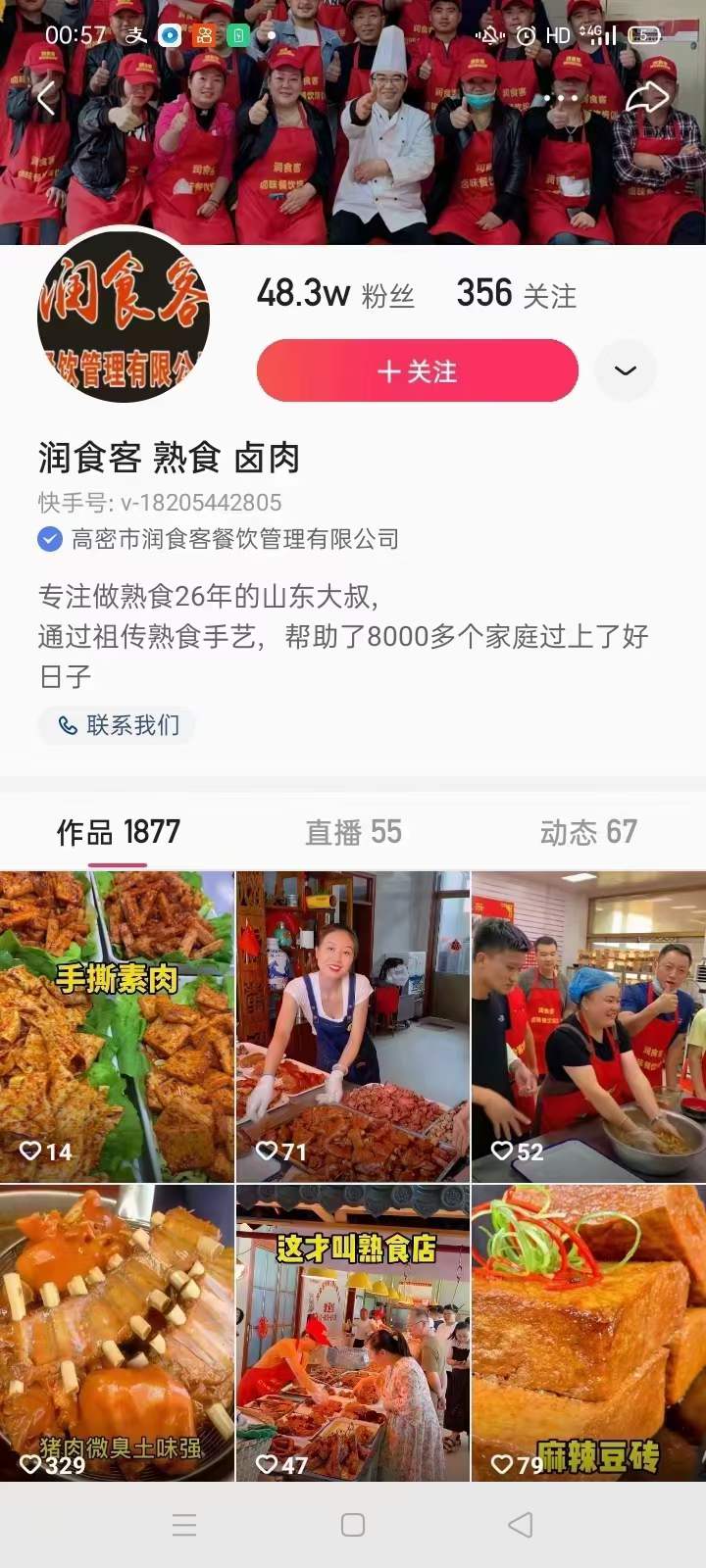Switch to the 直播 55 tab
The width and height of the screenshot is (706, 1568).
click(353, 832)
